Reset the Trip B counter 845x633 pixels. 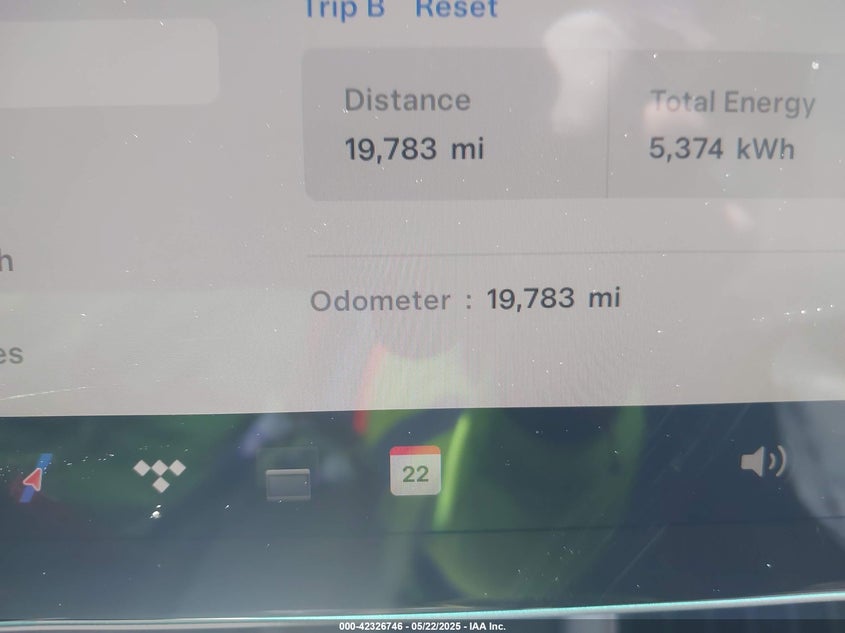click(x=456, y=9)
